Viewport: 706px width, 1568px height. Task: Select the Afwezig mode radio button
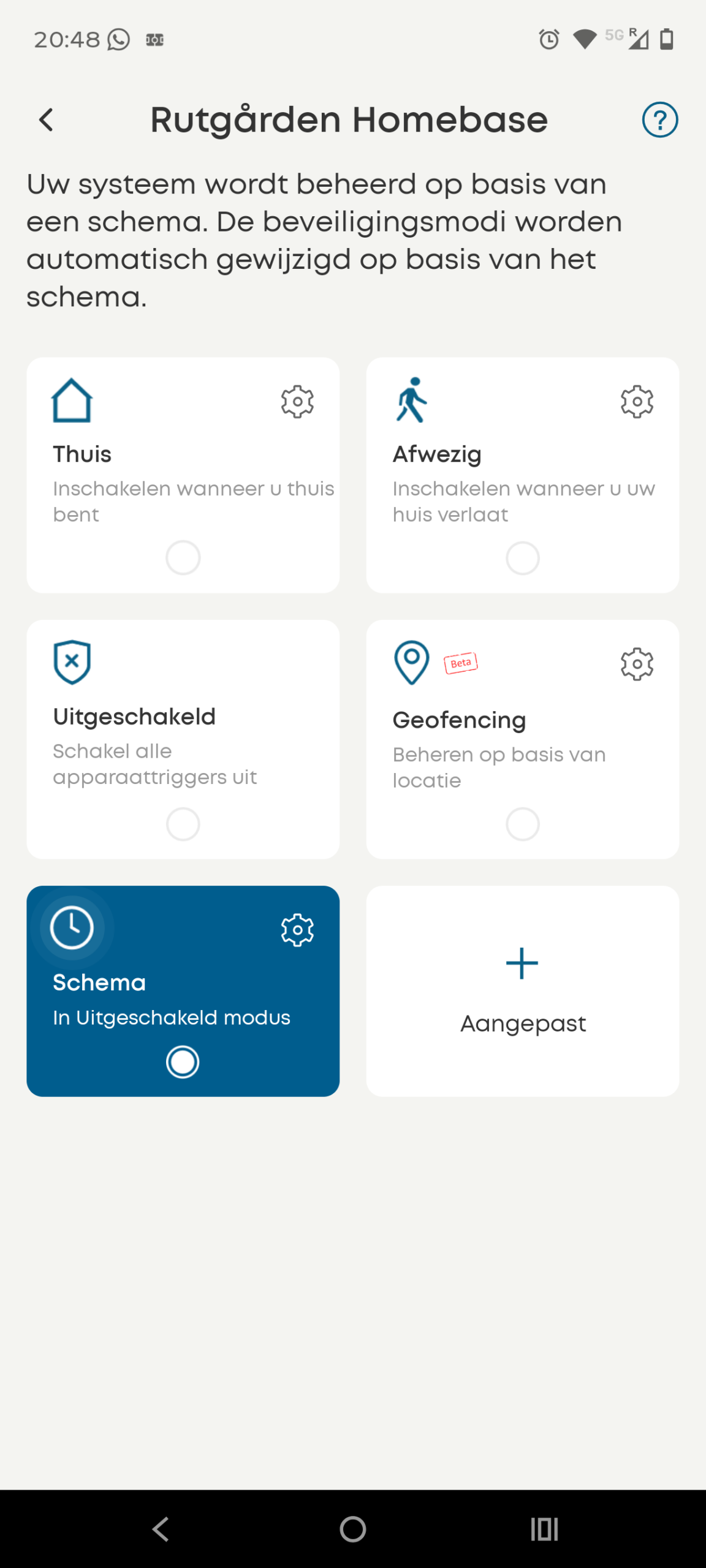coord(522,557)
